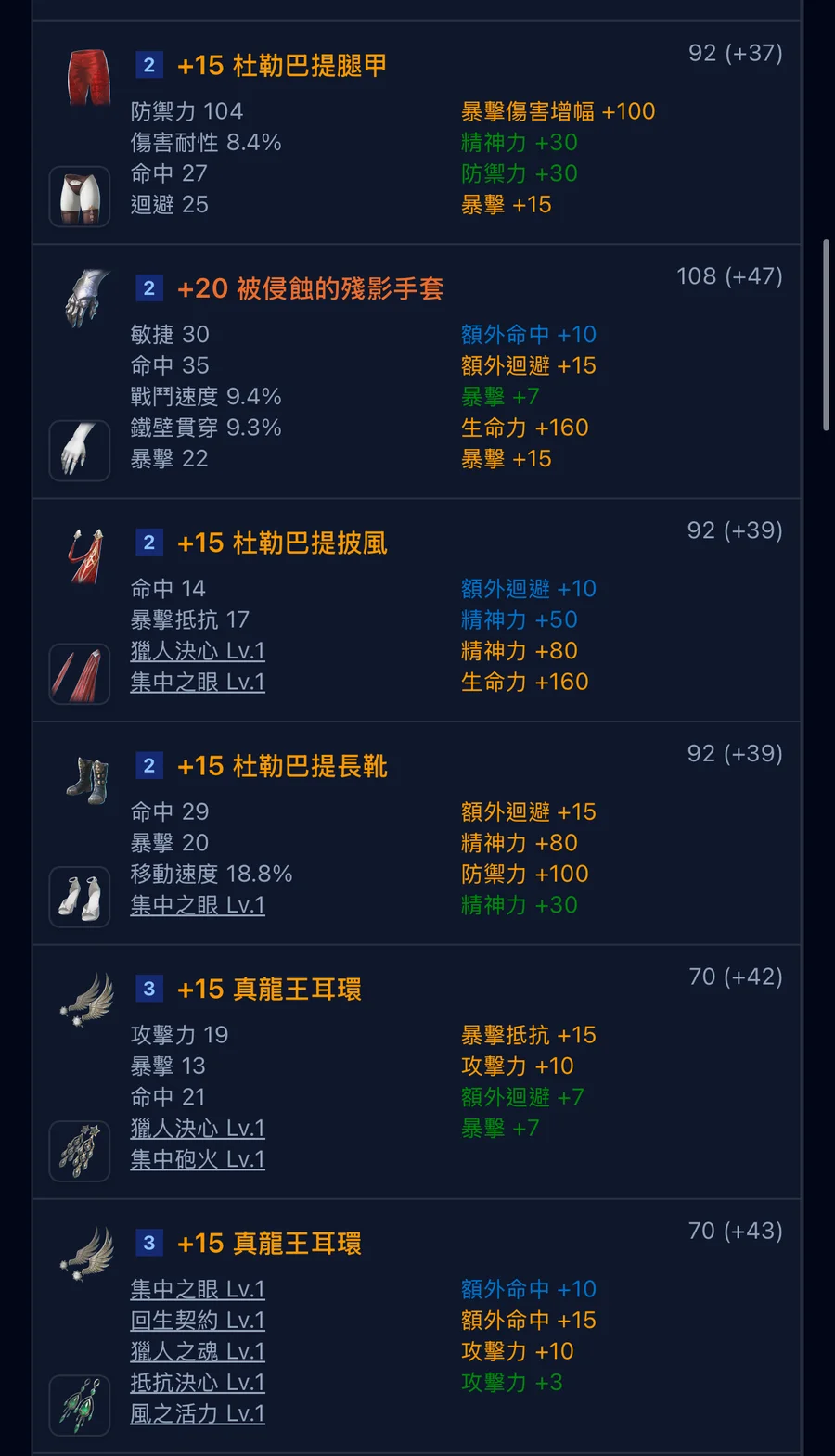Open 集中之眼 Lv.1 under 杜勒巴提披風

(198, 683)
